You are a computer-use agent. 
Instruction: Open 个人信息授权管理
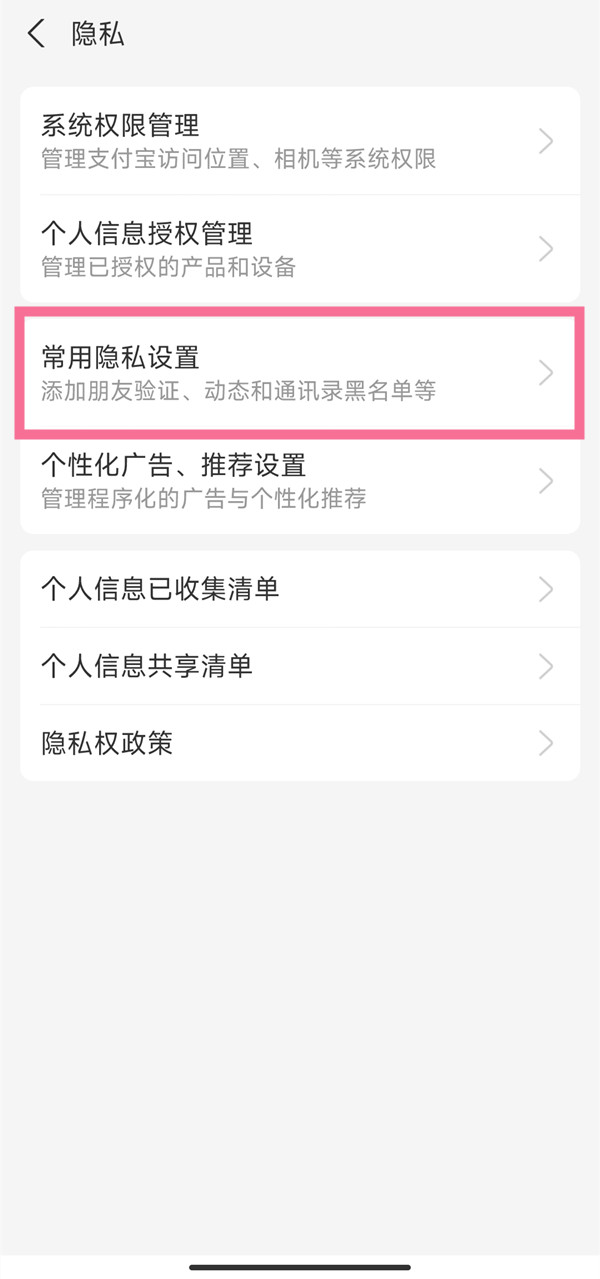(x=300, y=249)
